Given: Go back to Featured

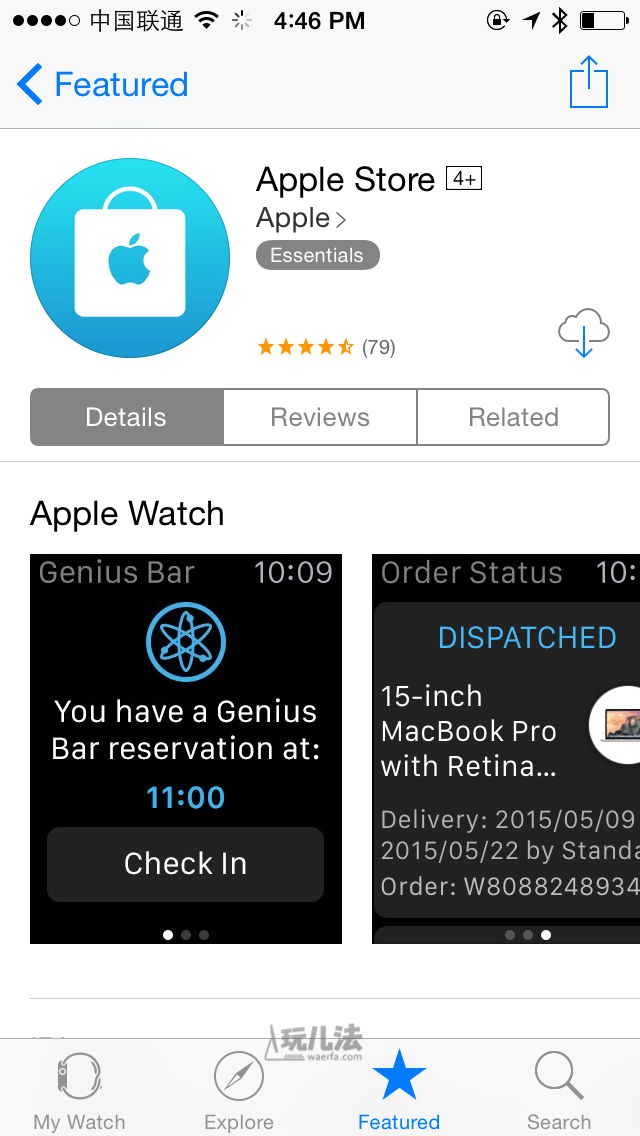Looking at the screenshot, I should (x=103, y=85).
